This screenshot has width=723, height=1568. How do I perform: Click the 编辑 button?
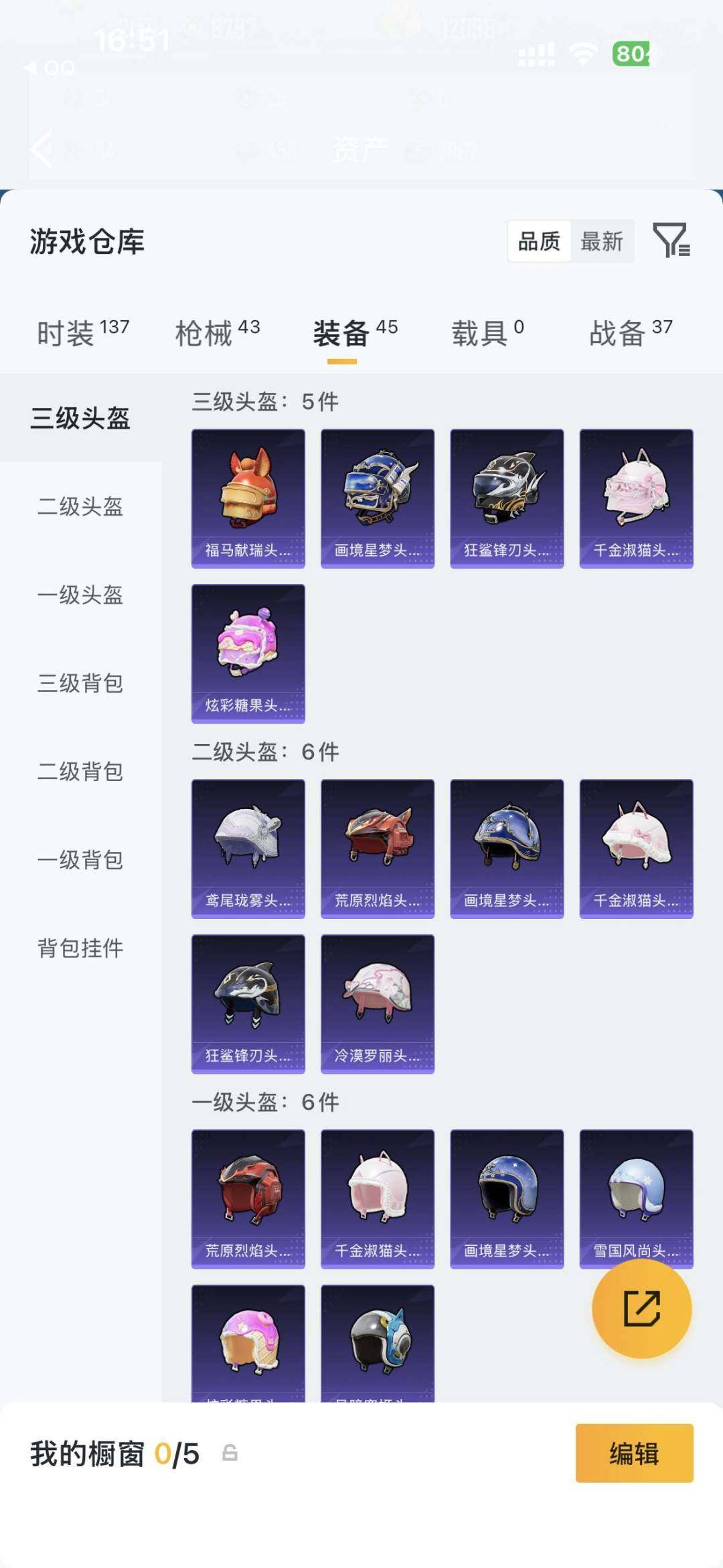click(633, 1455)
